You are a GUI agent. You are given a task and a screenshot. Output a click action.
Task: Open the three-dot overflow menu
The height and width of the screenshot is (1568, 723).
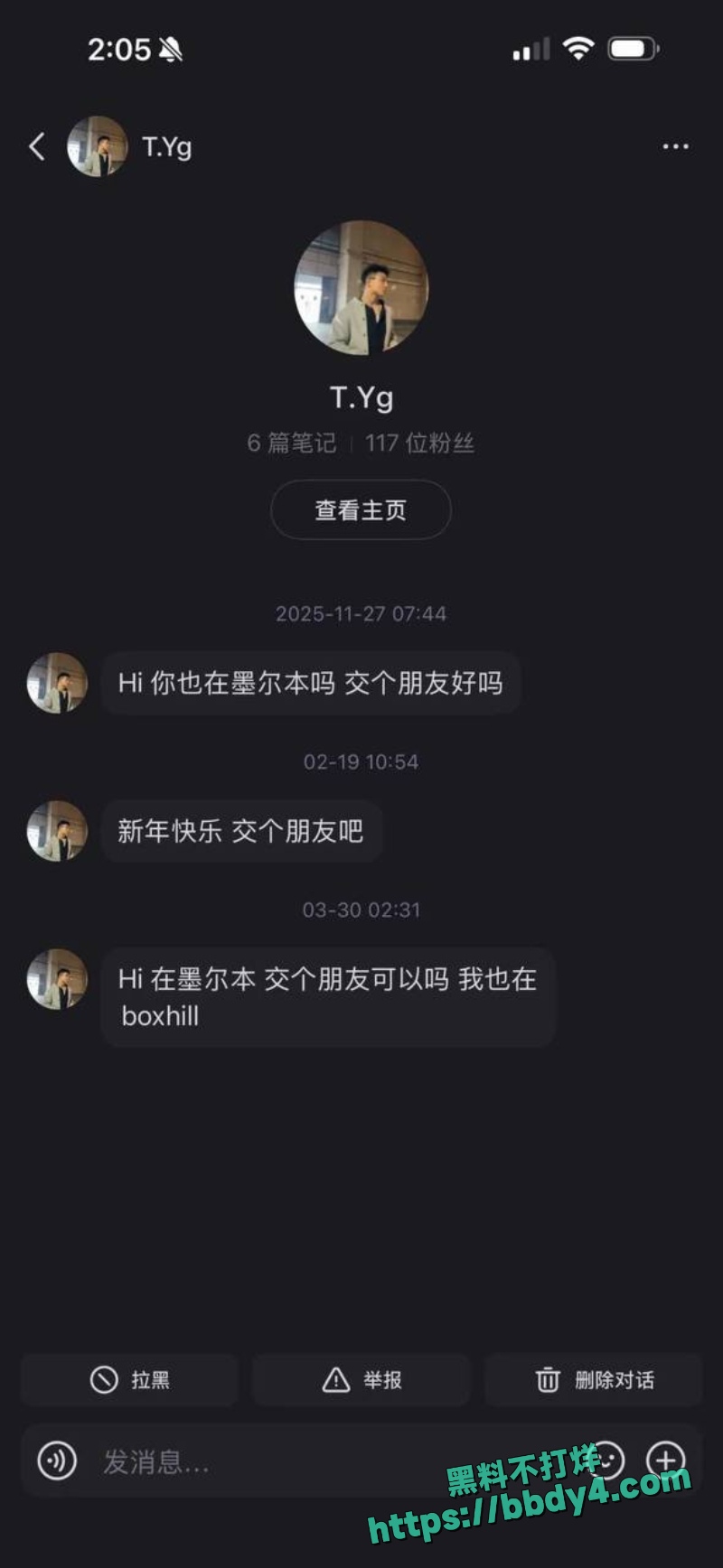pyautogui.click(x=675, y=146)
